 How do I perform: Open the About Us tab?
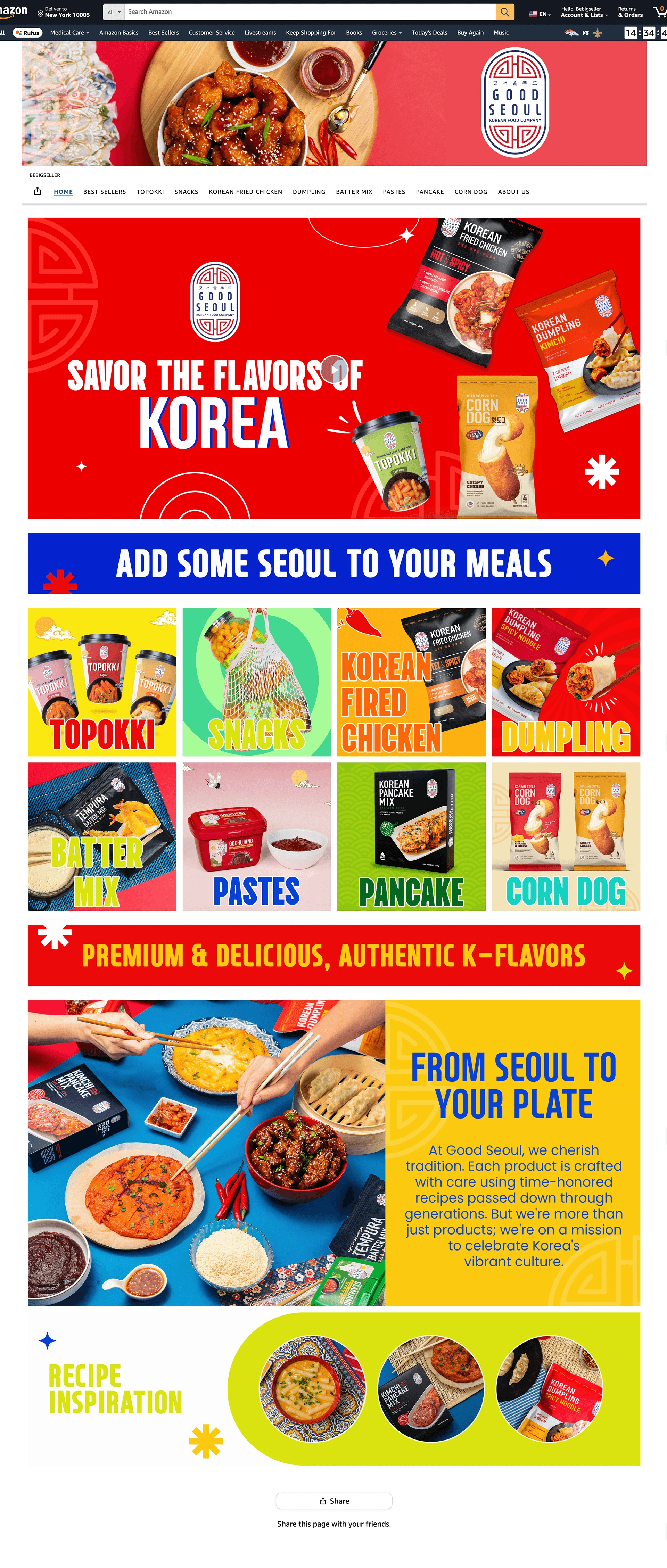click(513, 192)
